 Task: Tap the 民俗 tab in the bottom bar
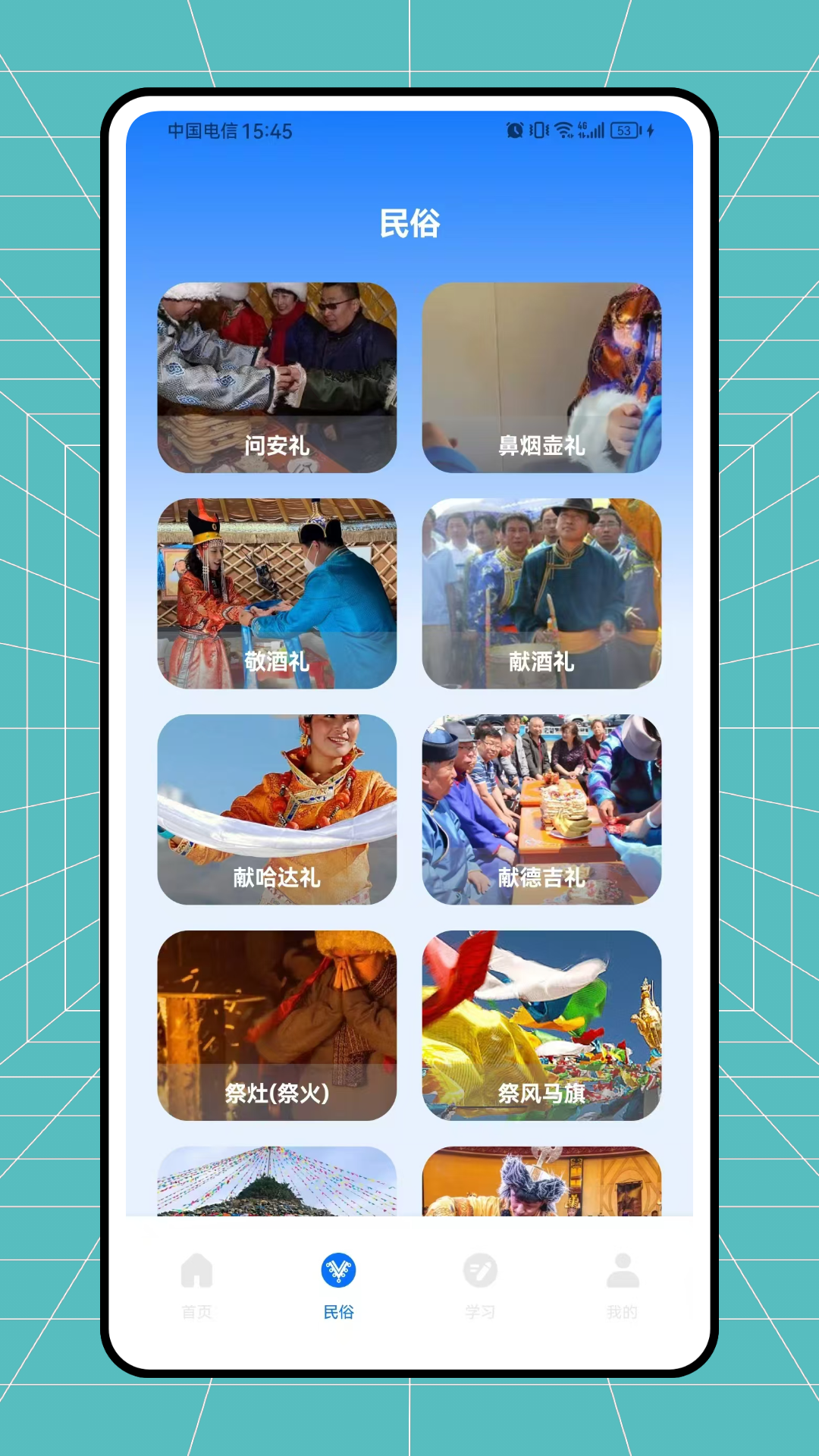pyautogui.click(x=338, y=1285)
